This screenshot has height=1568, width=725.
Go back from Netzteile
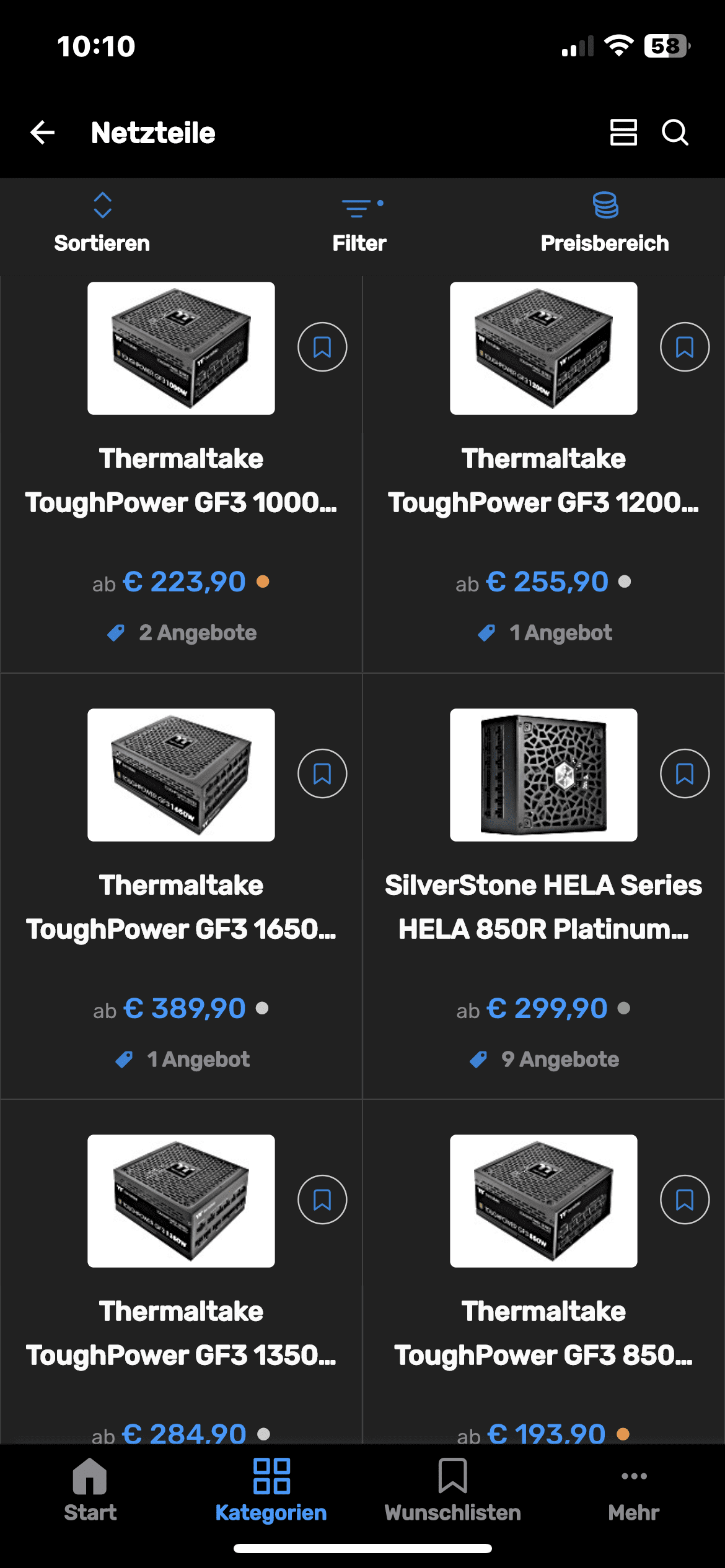click(x=42, y=133)
